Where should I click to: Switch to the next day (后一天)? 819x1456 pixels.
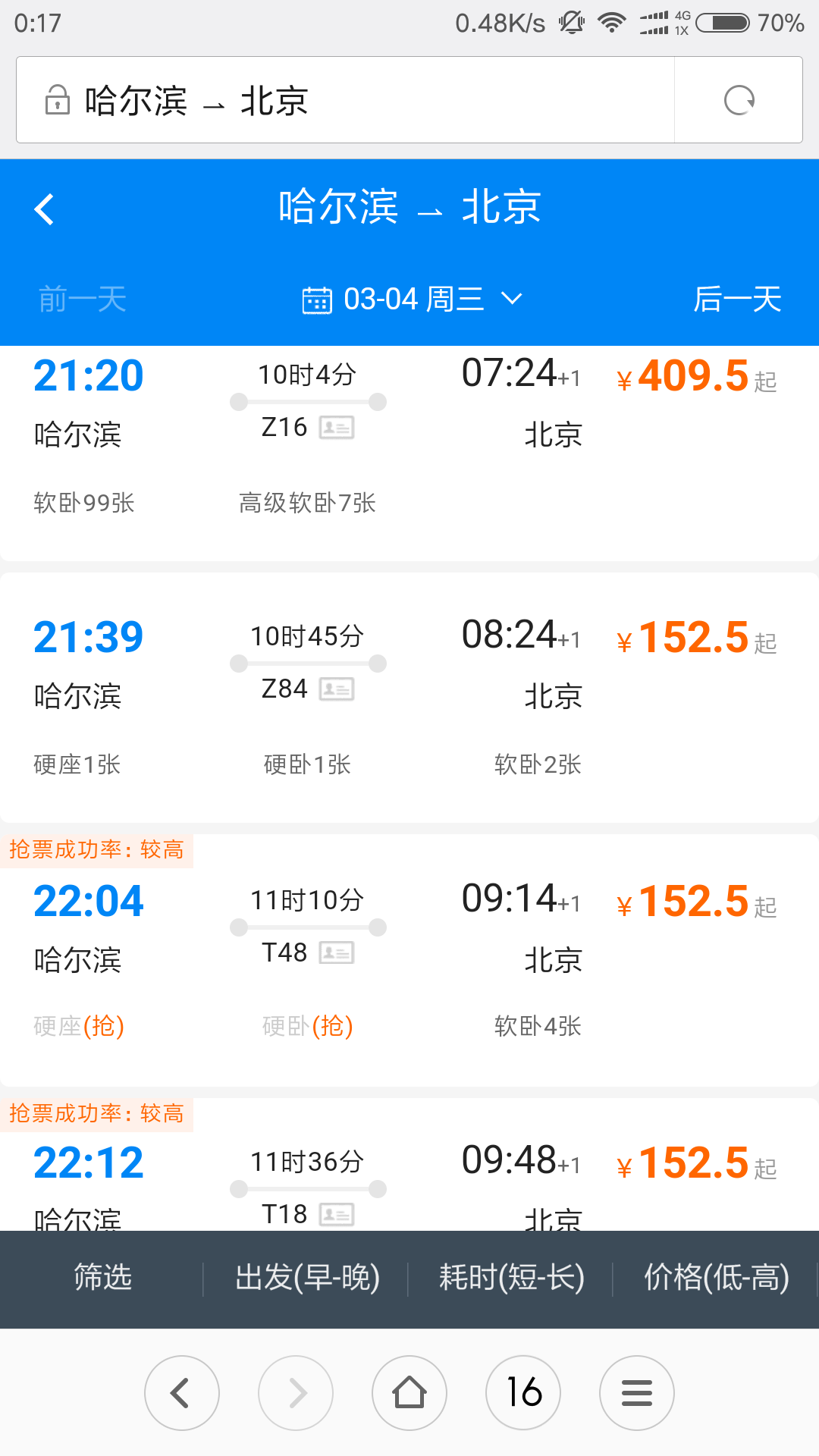737,299
